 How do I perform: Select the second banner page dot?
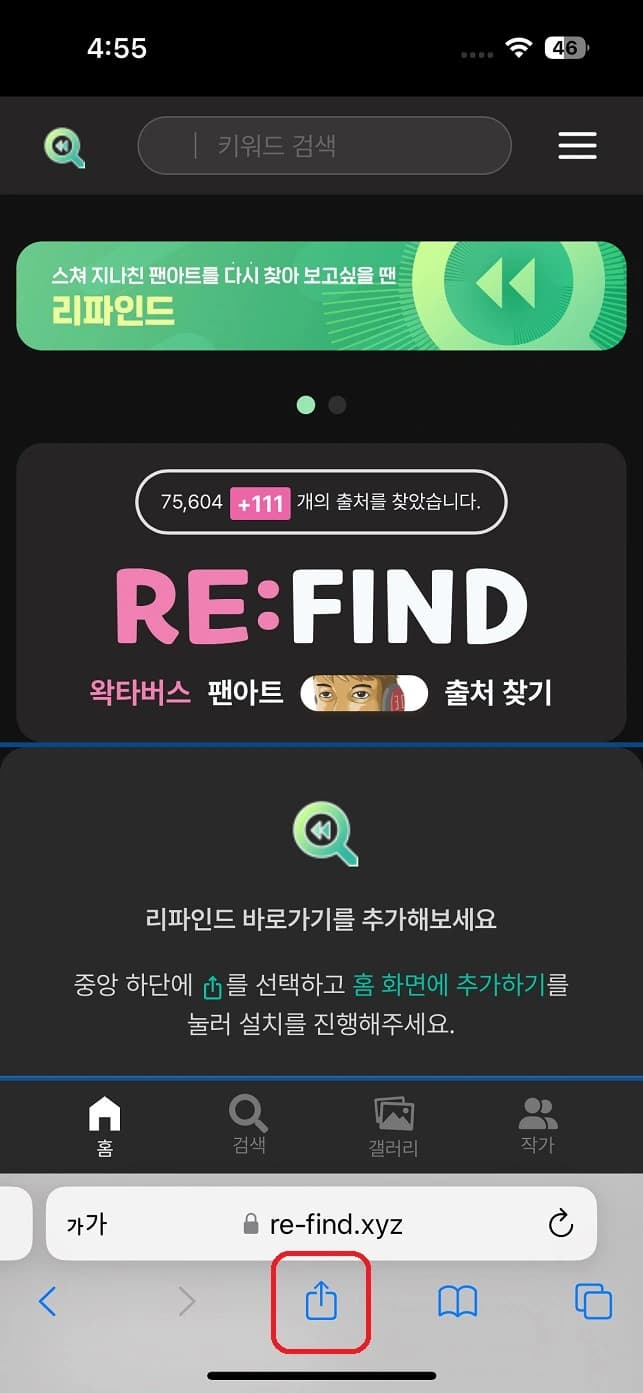(337, 405)
